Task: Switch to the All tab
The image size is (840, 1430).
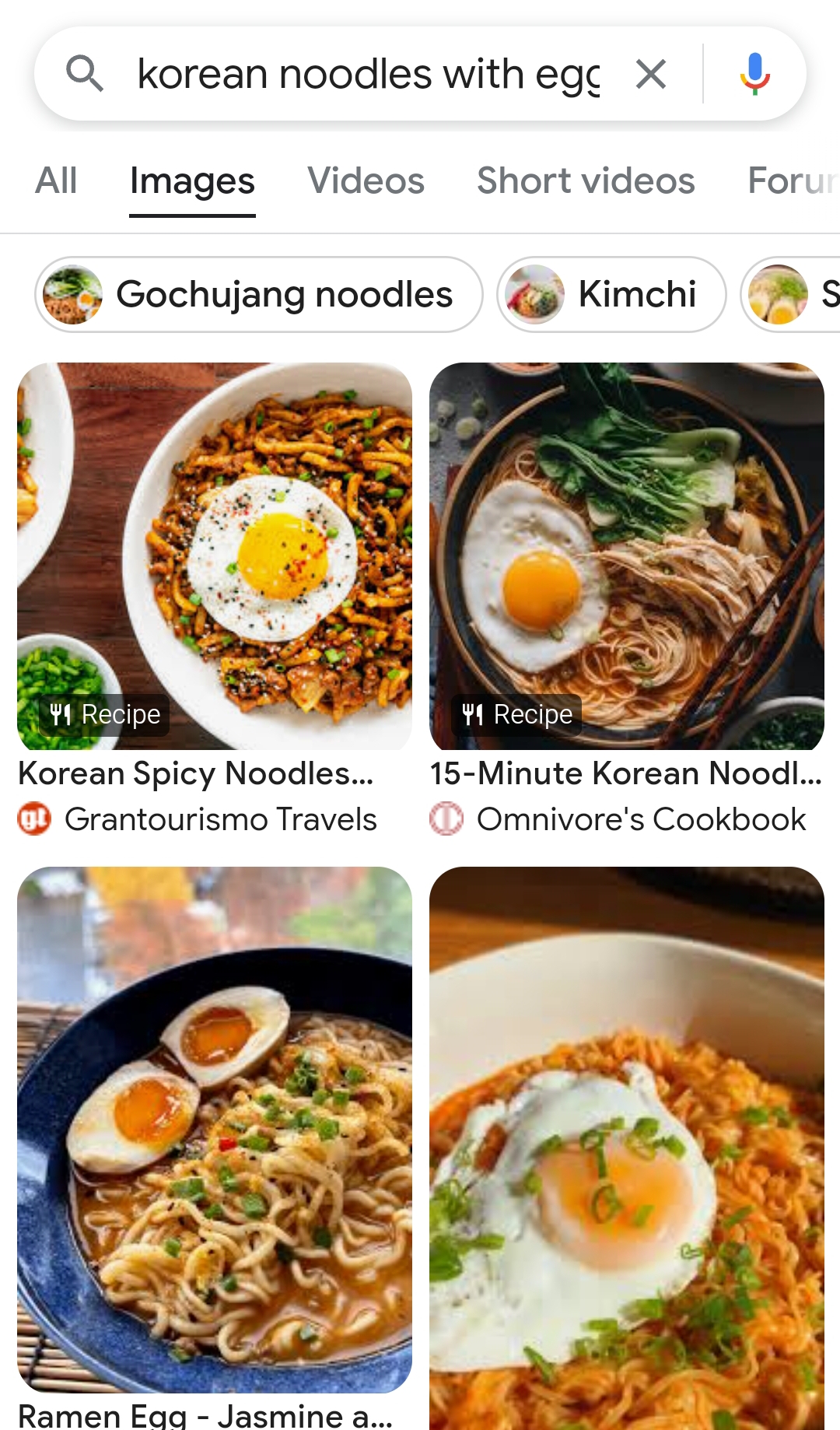Action: [x=56, y=181]
